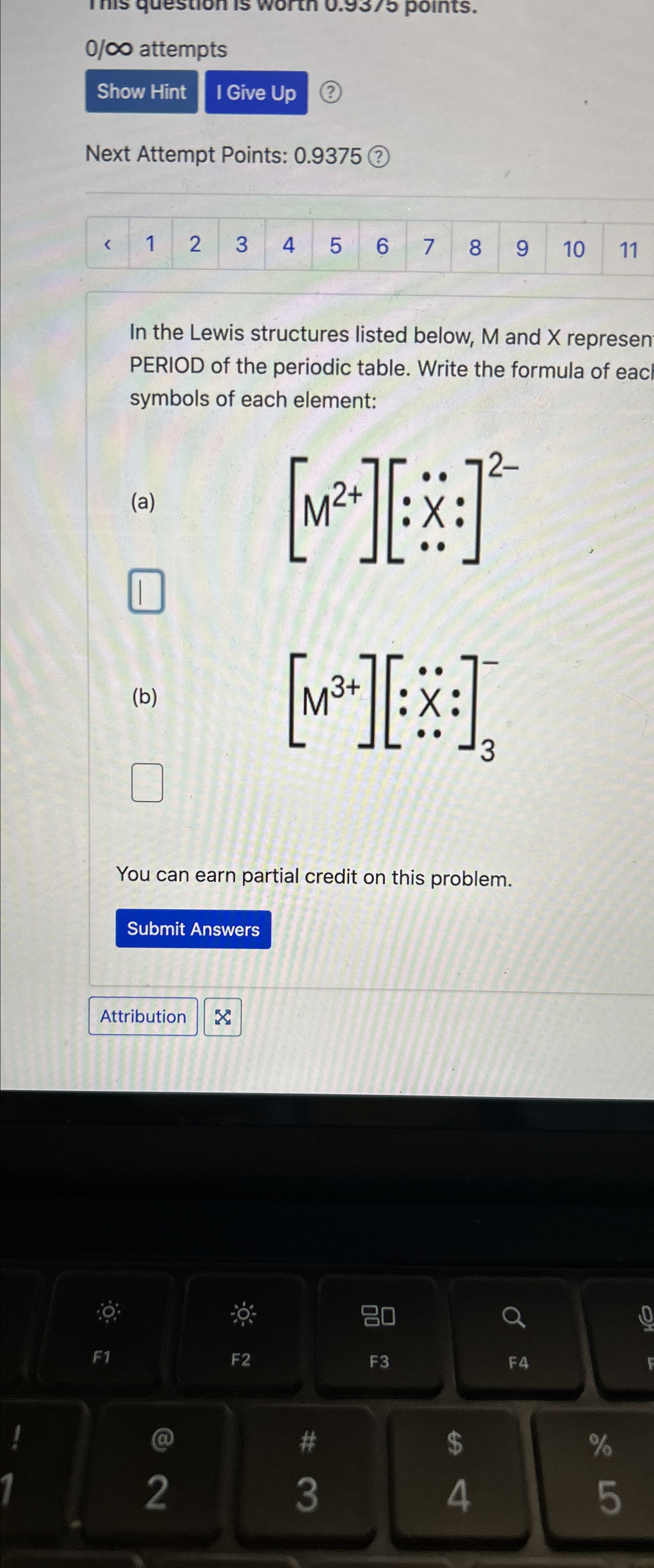
Task: Submit Answers for this problem
Action: coord(193,929)
